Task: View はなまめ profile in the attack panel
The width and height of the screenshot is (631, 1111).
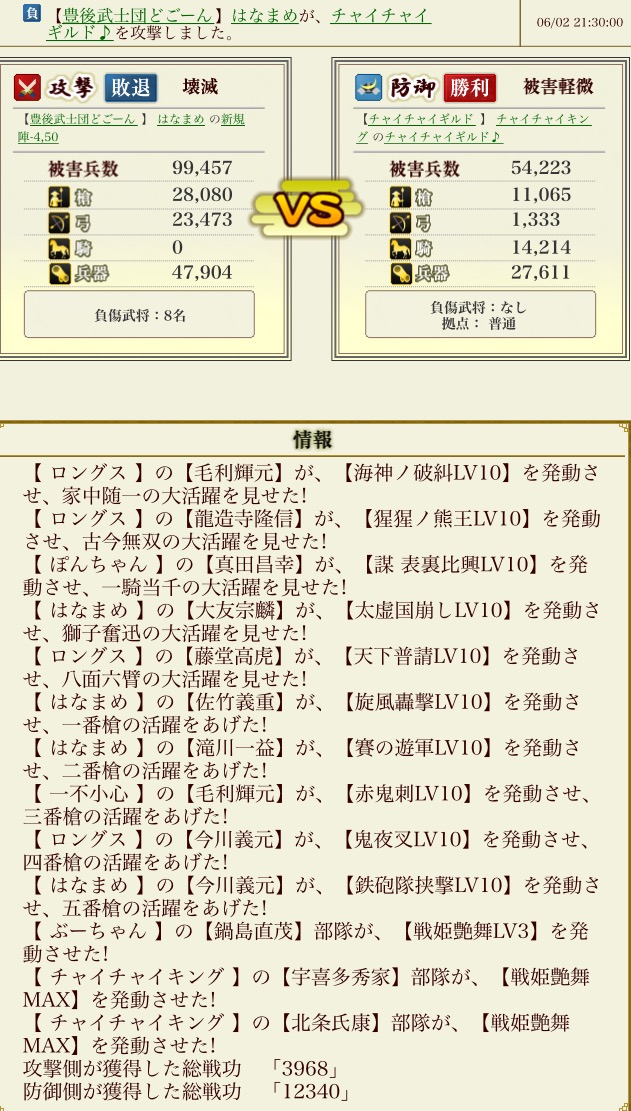Action: pos(178,119)
